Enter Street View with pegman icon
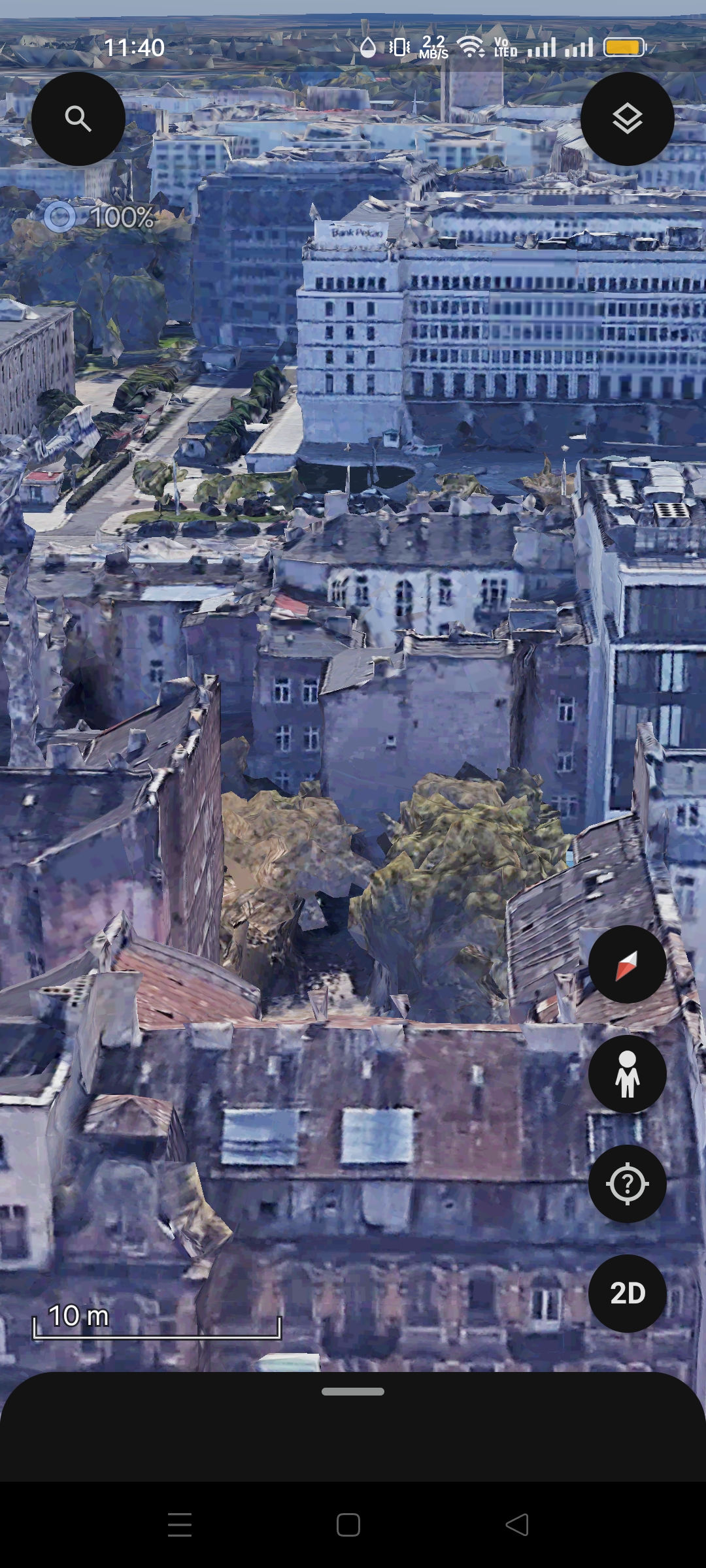The height and width of the screenshot is (1568, 706). click(627, 1074)
